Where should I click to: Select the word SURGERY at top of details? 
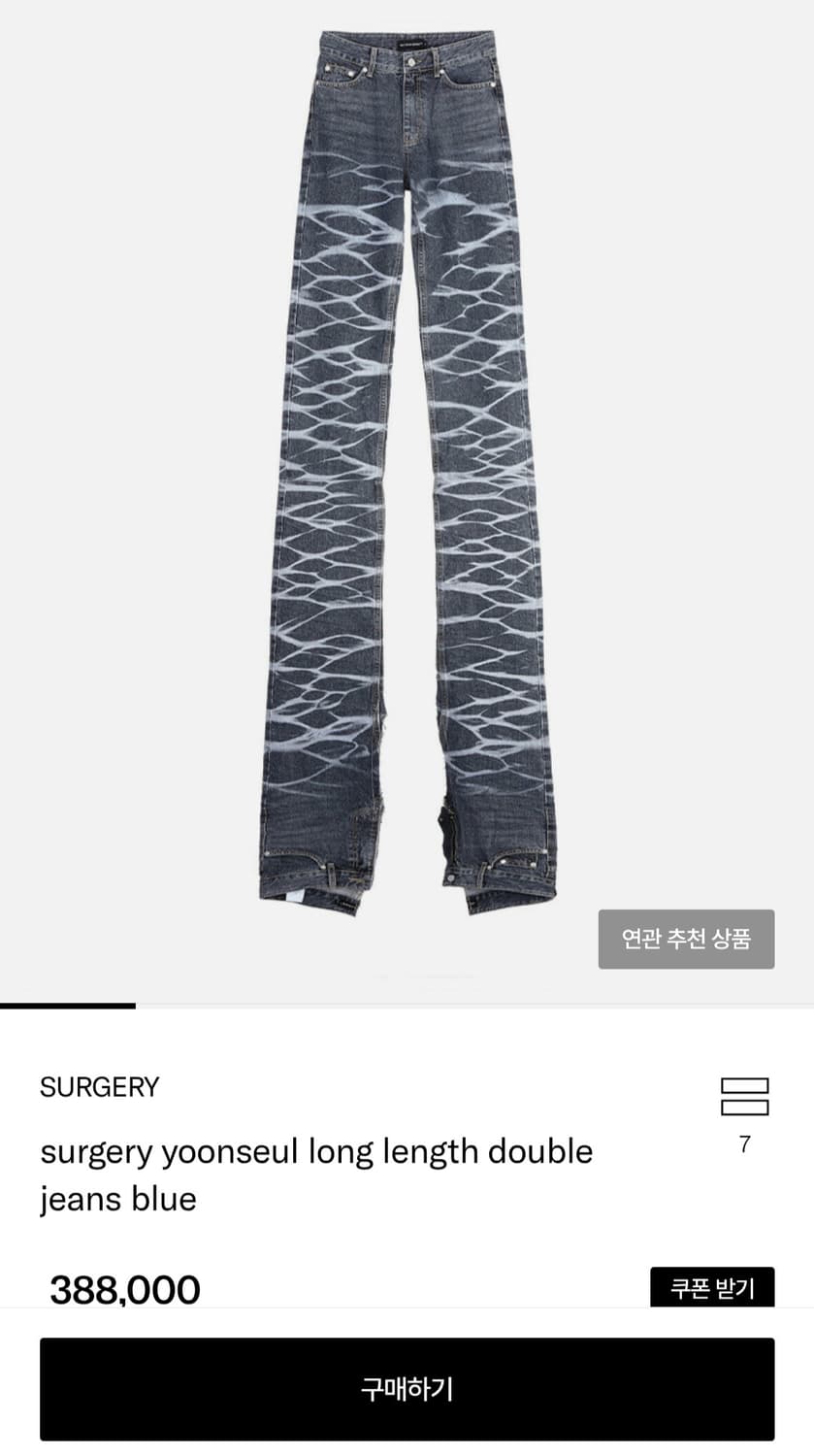pos(99,1087)
